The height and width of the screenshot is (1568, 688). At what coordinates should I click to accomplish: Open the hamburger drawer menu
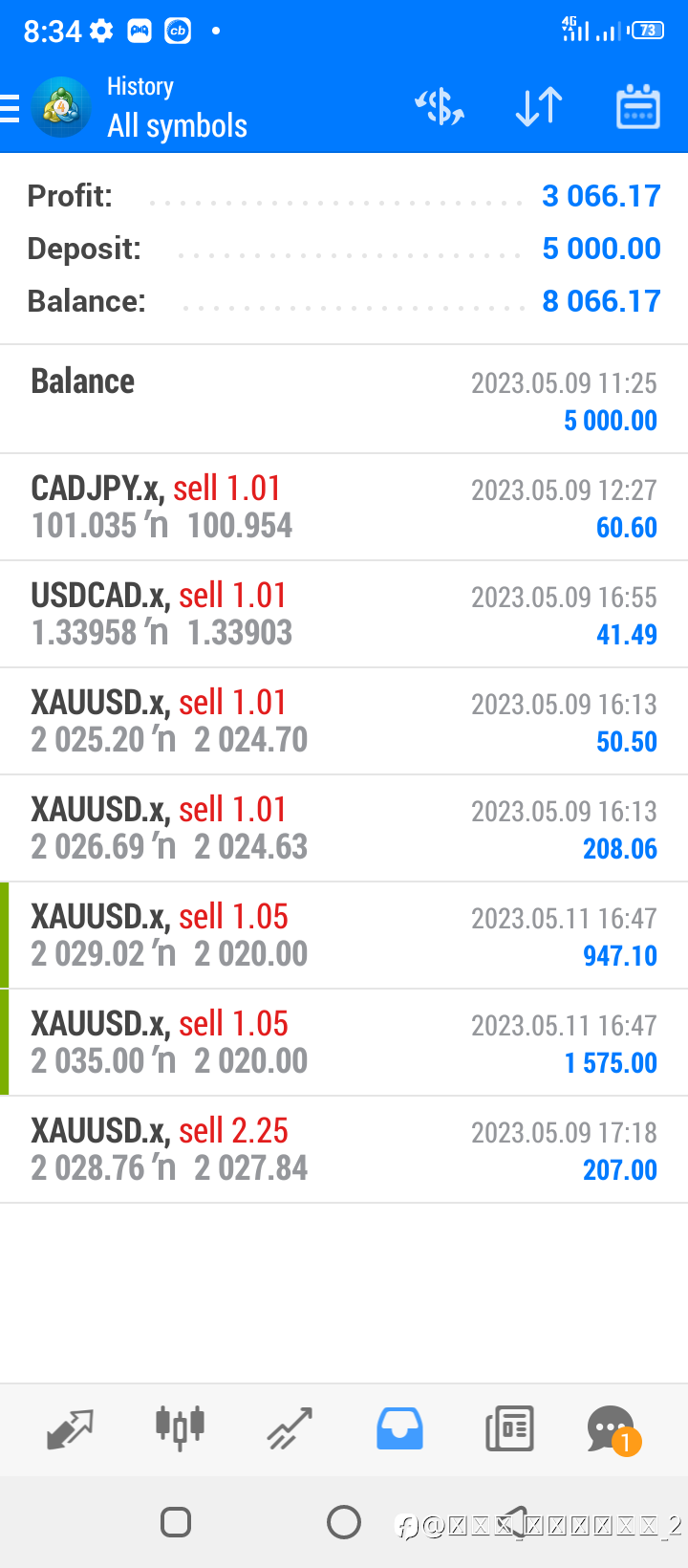10,108
